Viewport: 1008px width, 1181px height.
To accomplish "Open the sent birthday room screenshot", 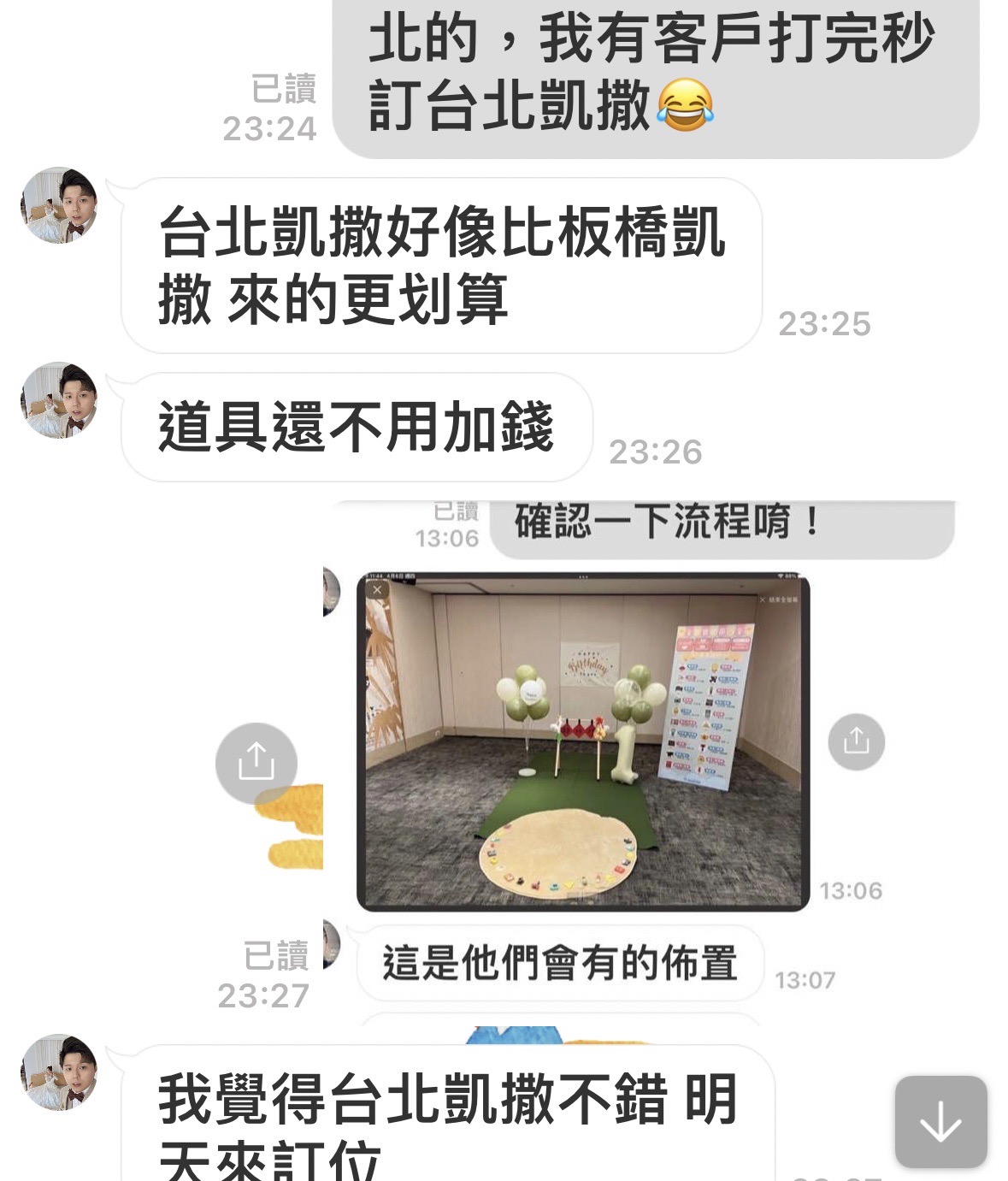I will coord(583,741).
